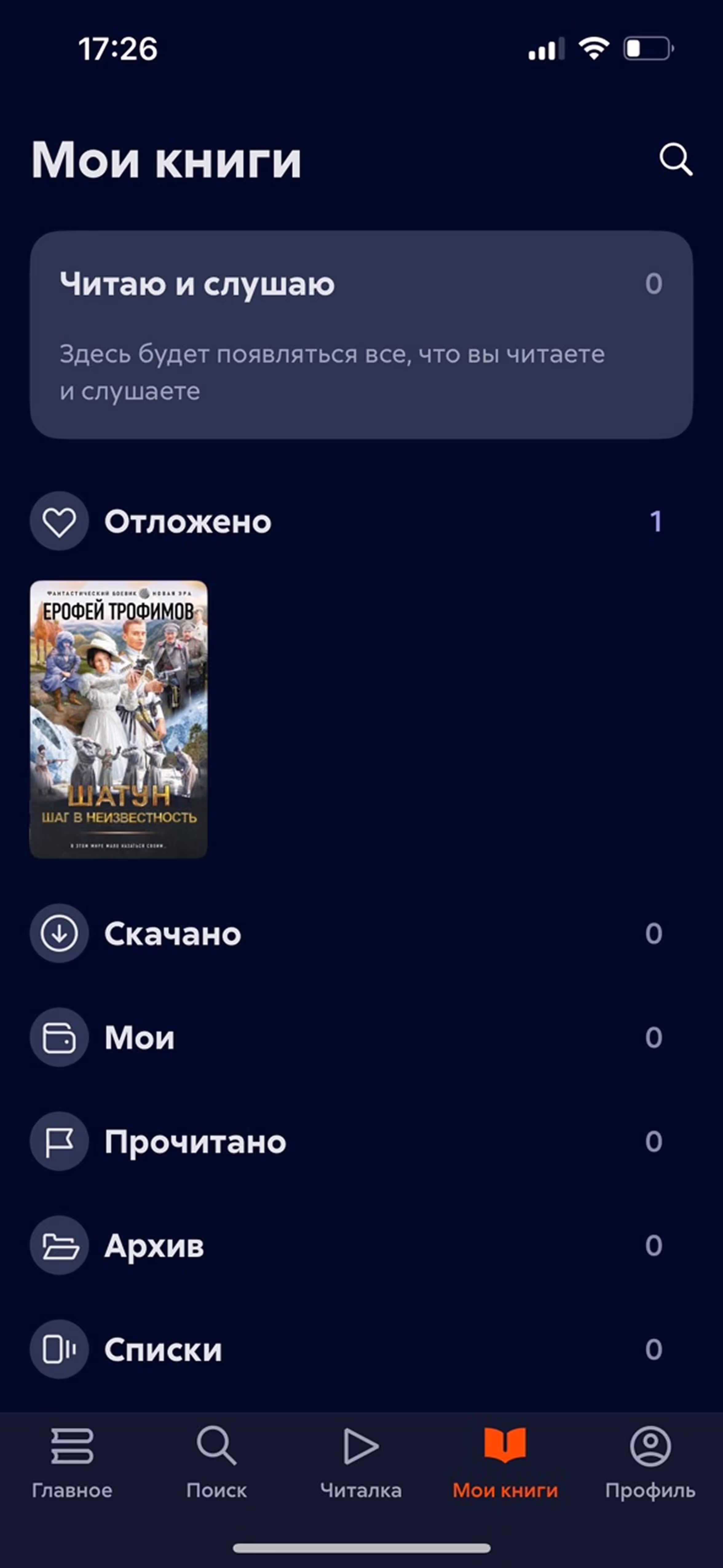Open the Читаю и слушаю card

click(361, 334)
